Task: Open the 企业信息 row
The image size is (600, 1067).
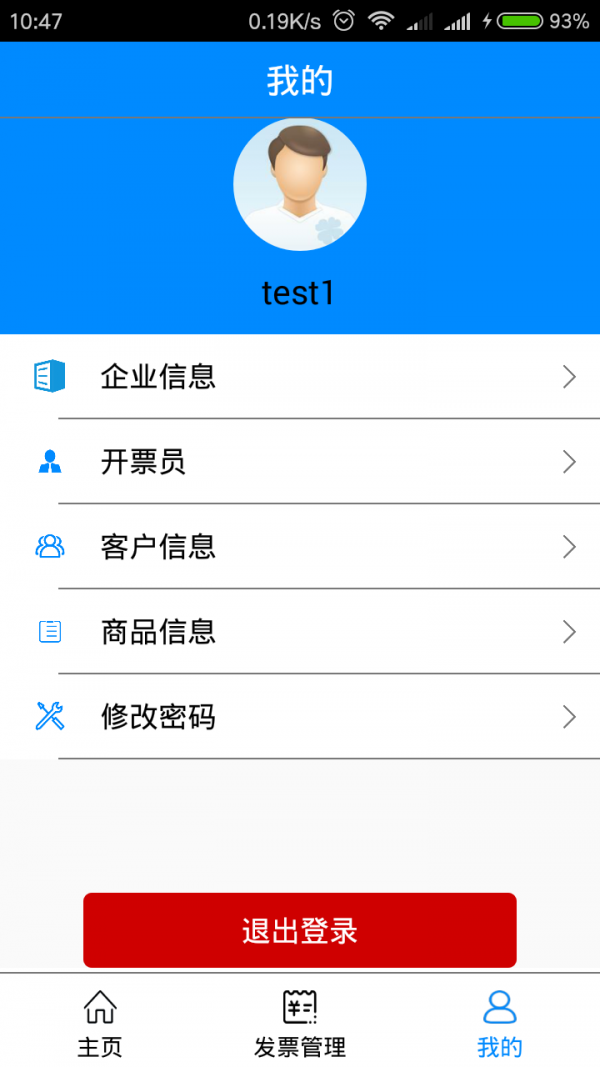Action: click(300, 377)
